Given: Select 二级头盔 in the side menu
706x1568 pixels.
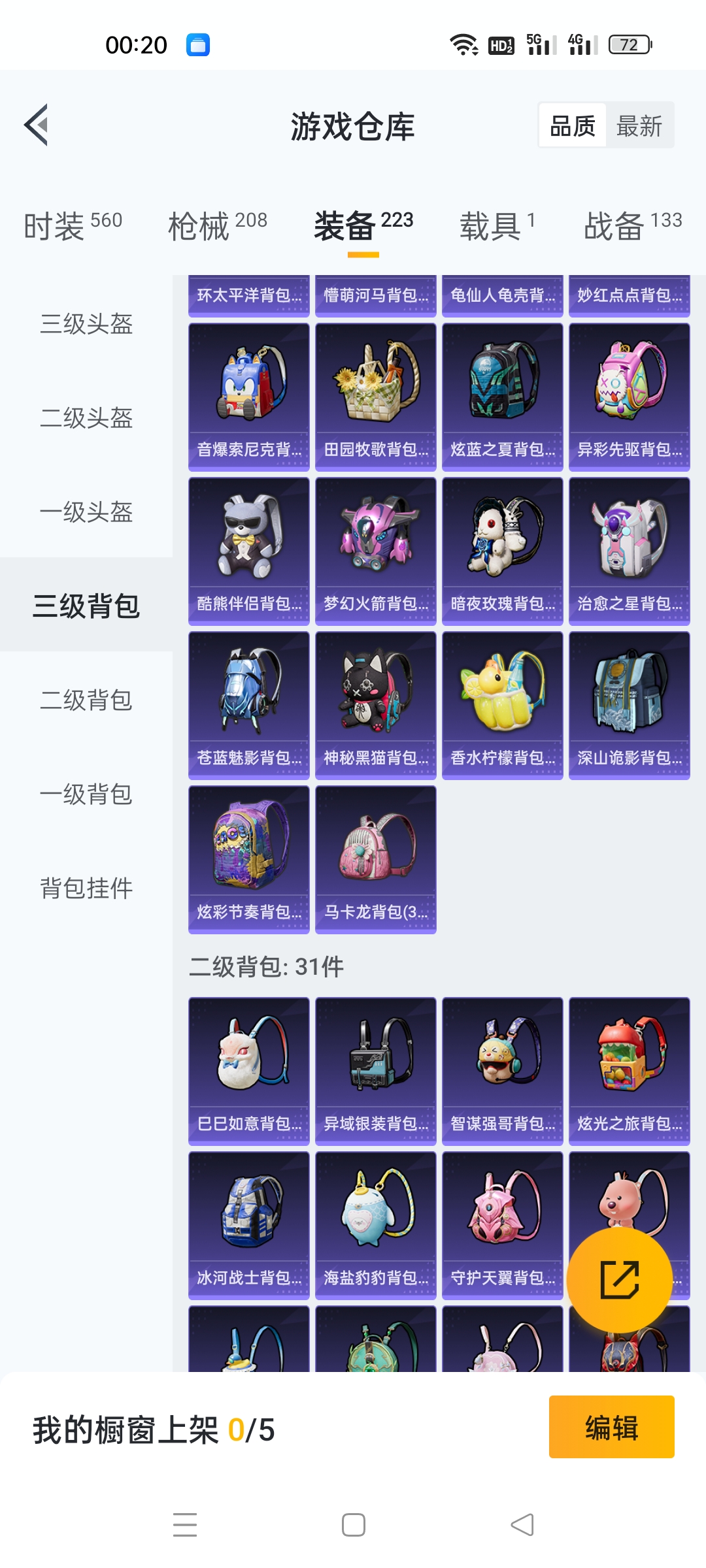Looking at the screenshot, I should (x=86, y=418).
